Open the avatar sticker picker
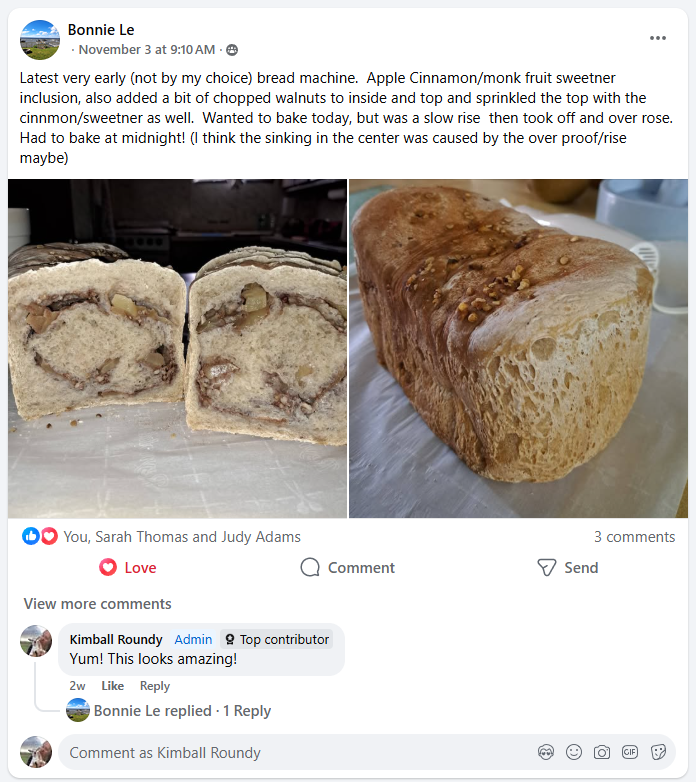The height and width of the screenshot is (782, 696). pos(546,752)
